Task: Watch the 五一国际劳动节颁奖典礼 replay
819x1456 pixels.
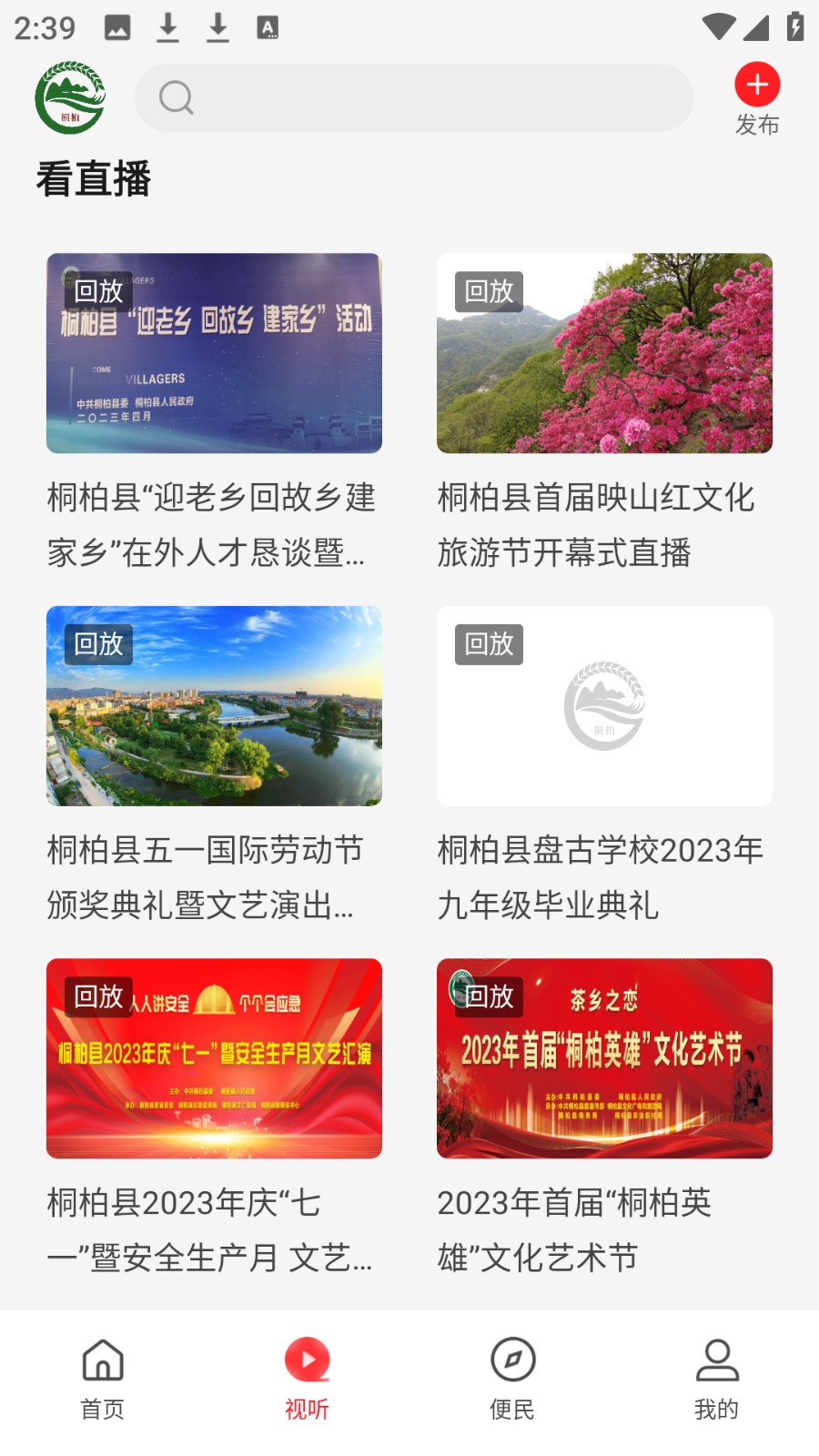Action: point(214,706)
